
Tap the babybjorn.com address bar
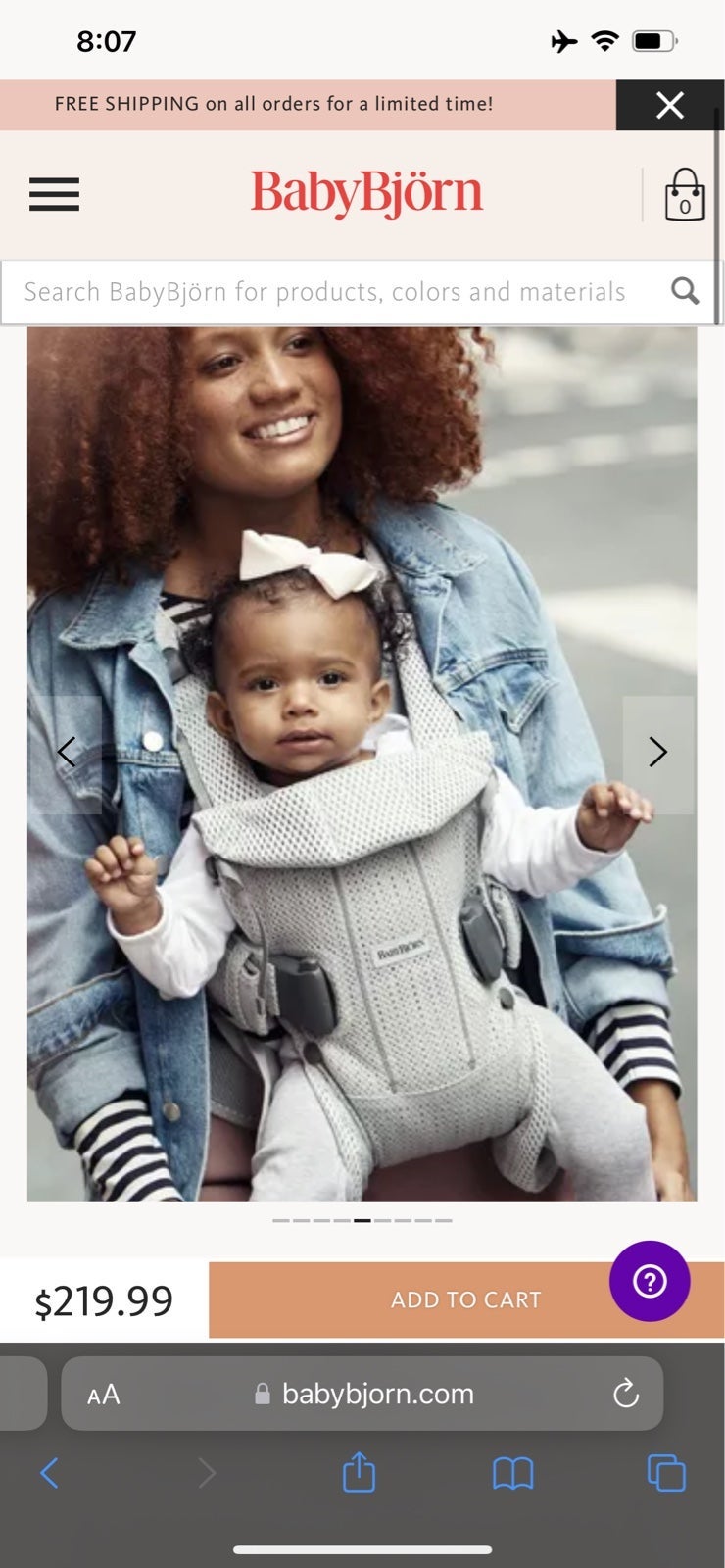362,1394
